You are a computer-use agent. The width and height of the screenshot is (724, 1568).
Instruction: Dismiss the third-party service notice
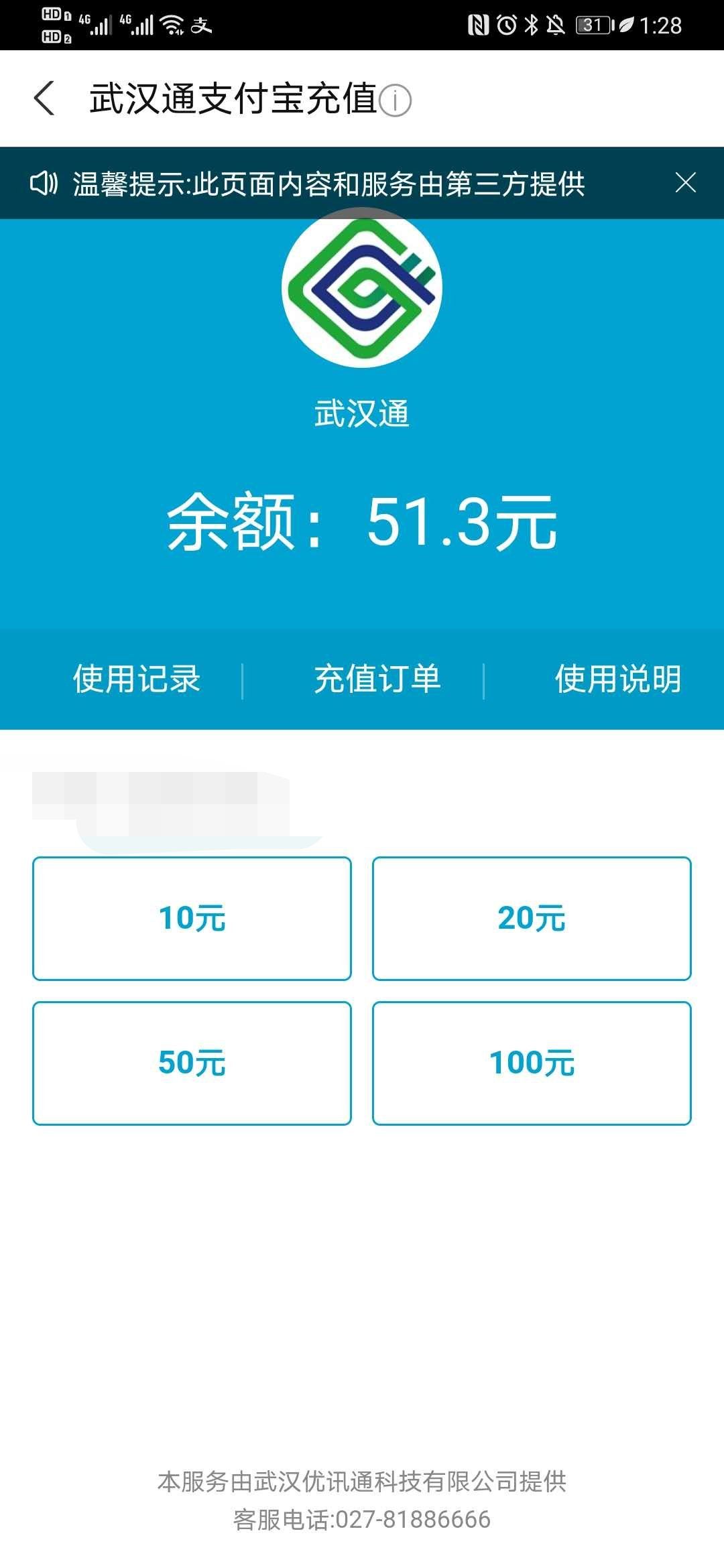pos(686,182)
